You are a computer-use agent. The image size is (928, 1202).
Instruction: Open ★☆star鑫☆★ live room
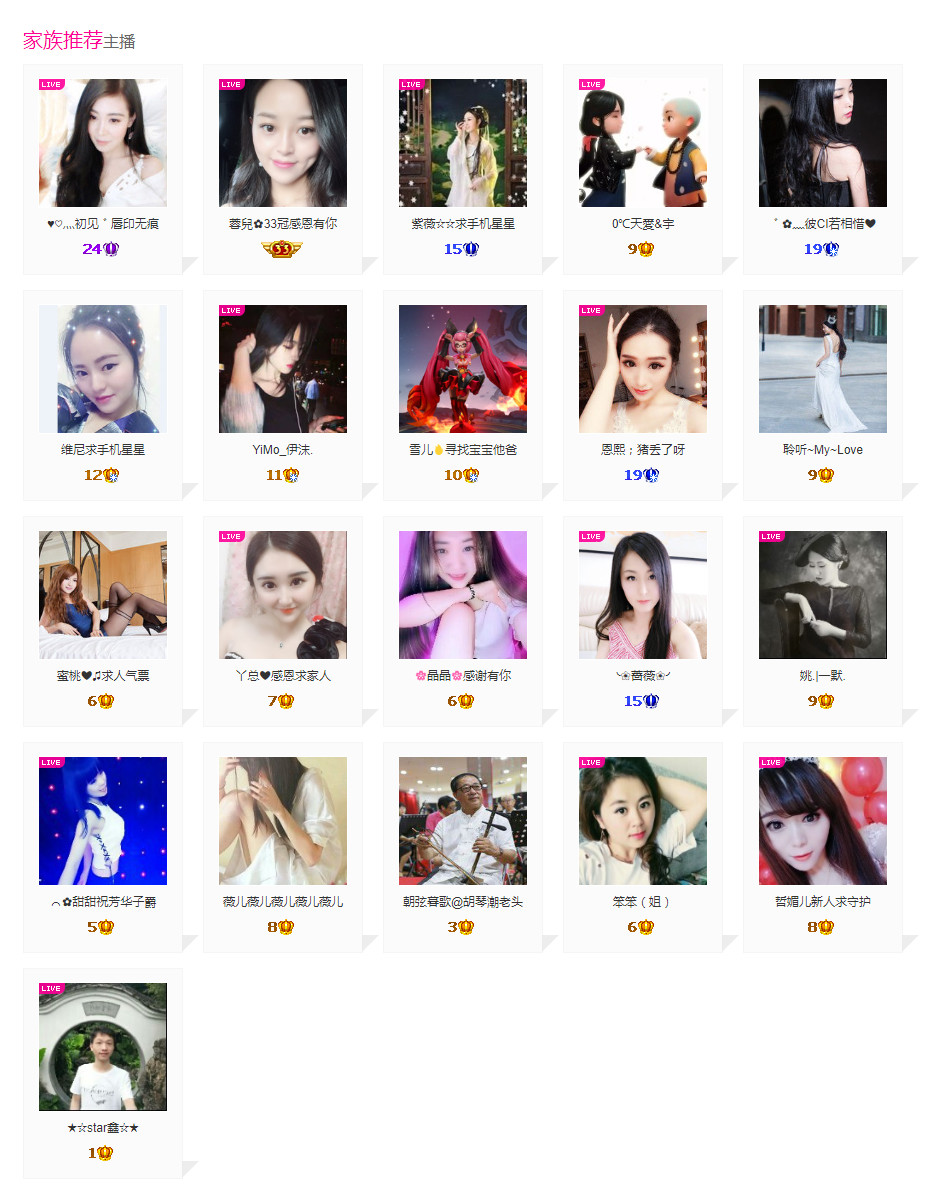103,1047
